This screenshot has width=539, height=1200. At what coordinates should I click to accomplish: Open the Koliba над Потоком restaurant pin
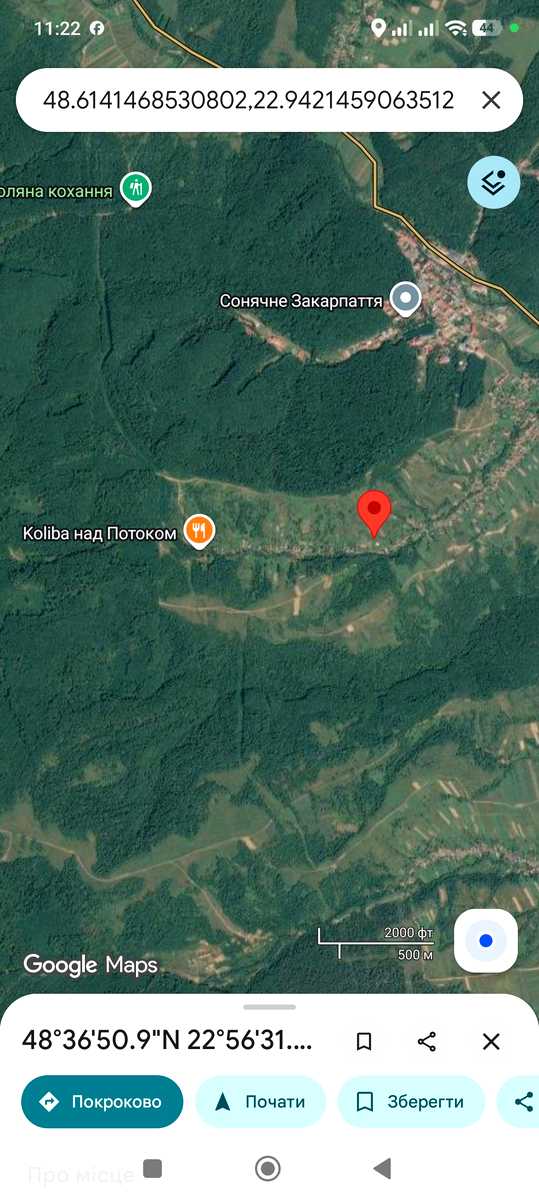[x=200, y=531]
